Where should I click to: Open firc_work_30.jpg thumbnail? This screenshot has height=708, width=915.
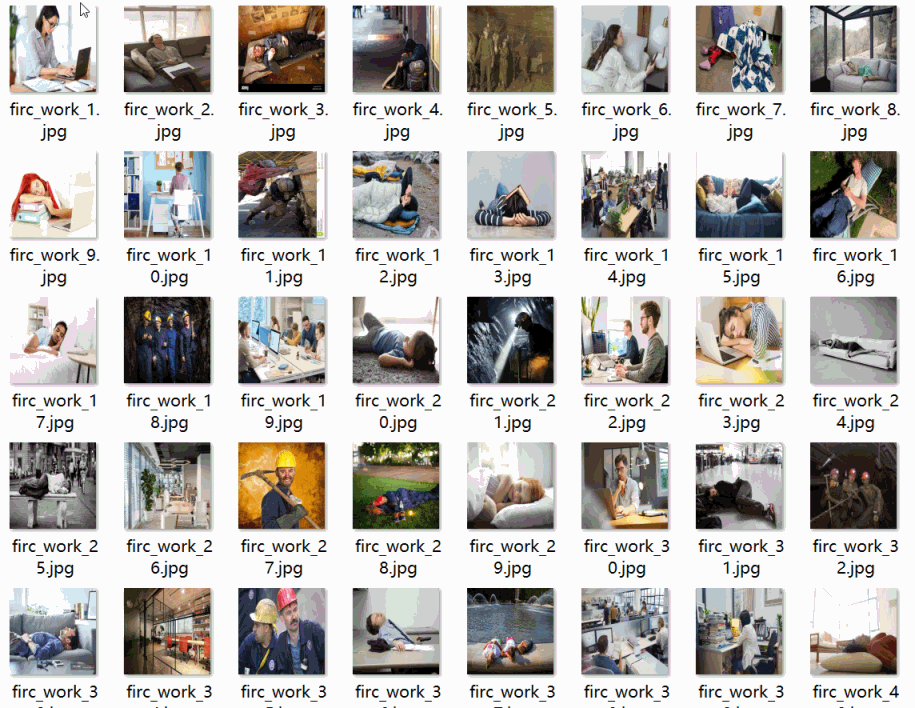625,486
